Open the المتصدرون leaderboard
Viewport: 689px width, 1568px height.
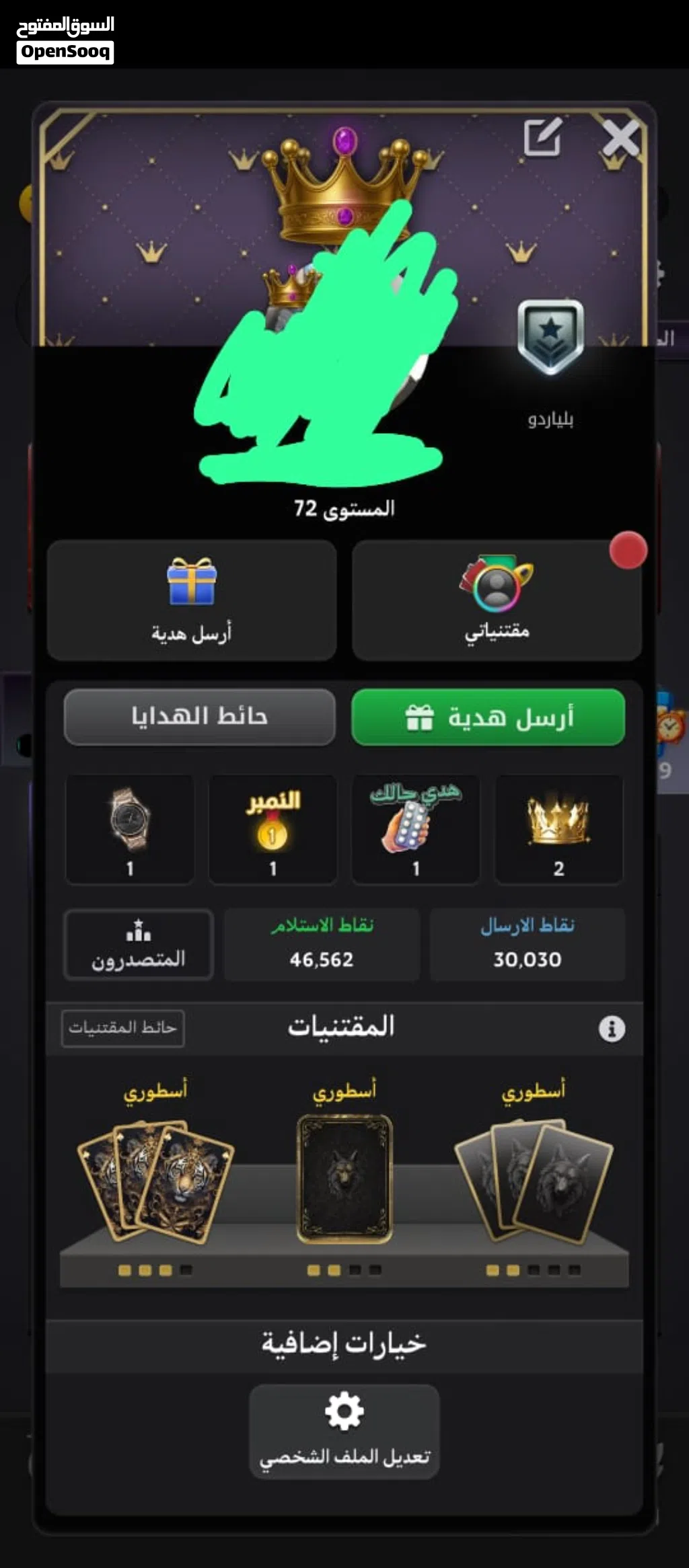point(139,944)
